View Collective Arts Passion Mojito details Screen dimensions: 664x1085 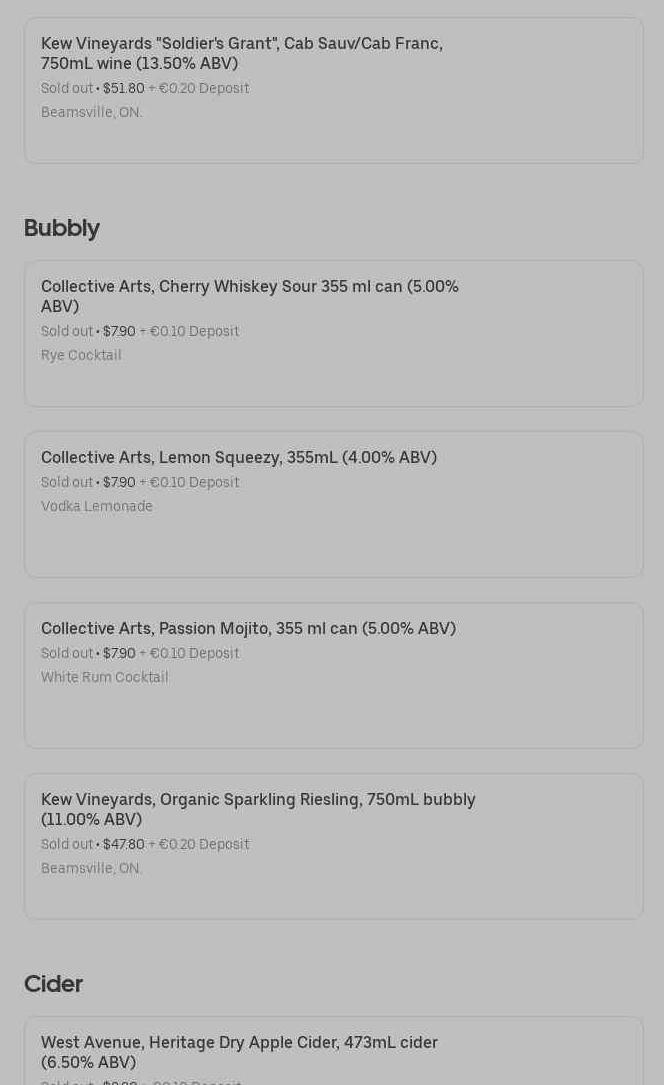pos(333,675)
